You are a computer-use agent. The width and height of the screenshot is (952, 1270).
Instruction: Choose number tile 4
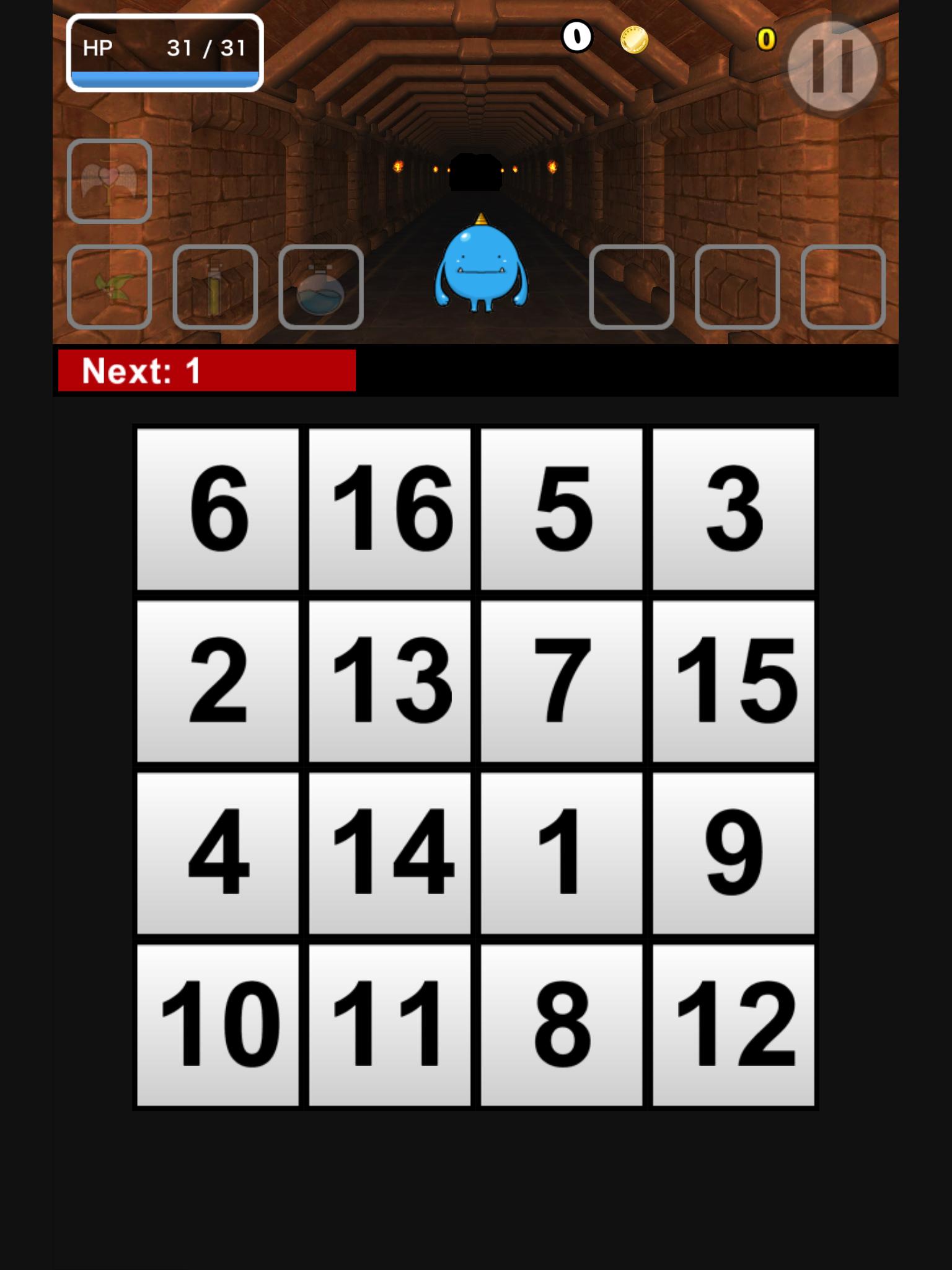pyautogui.click(x=218, y=853)
